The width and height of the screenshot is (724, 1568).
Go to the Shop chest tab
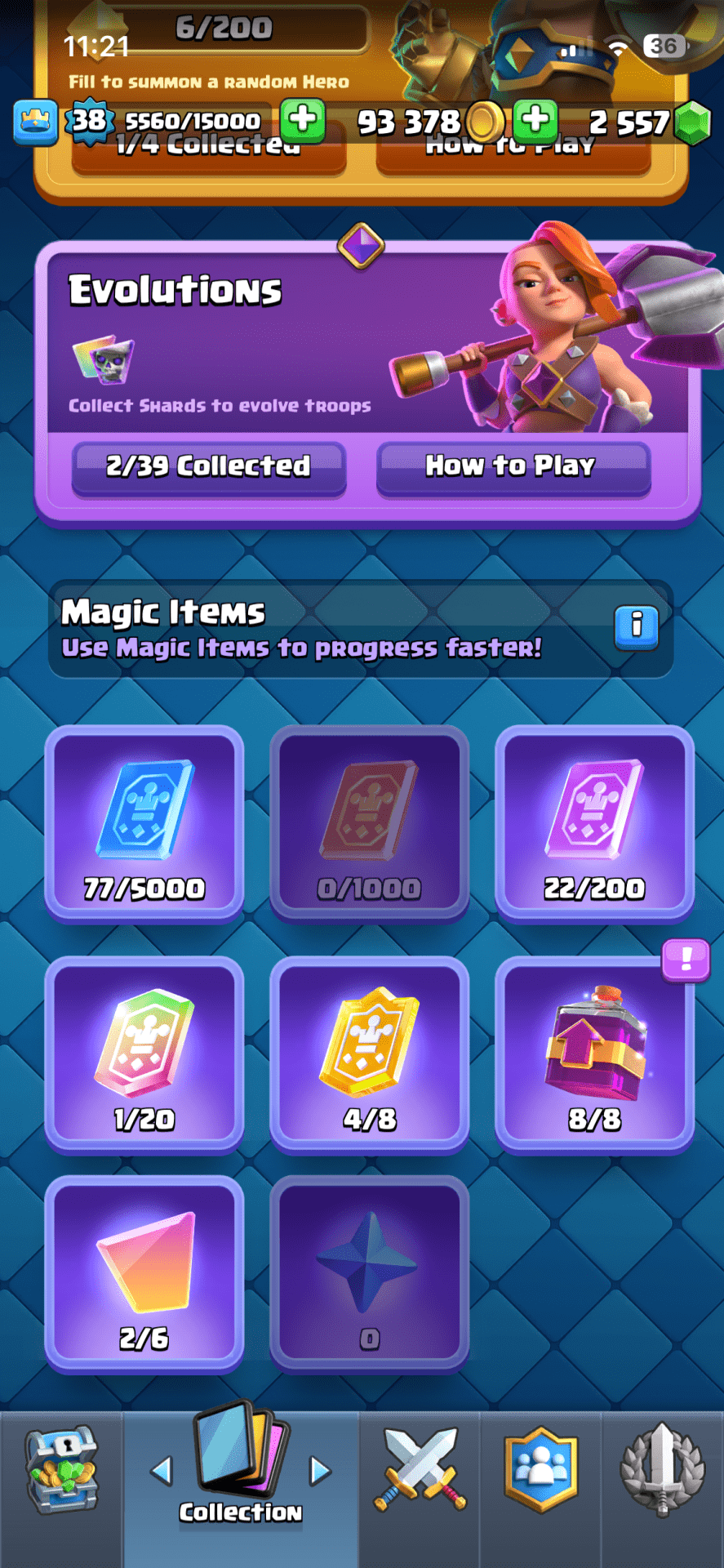pos(61,1470)
